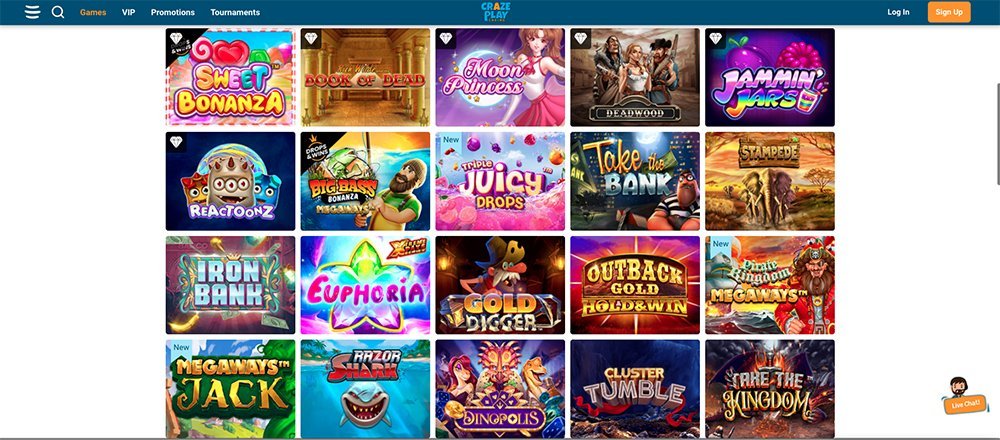Play the Moon Princess slot
The image size is (1000, 440).
500,77
